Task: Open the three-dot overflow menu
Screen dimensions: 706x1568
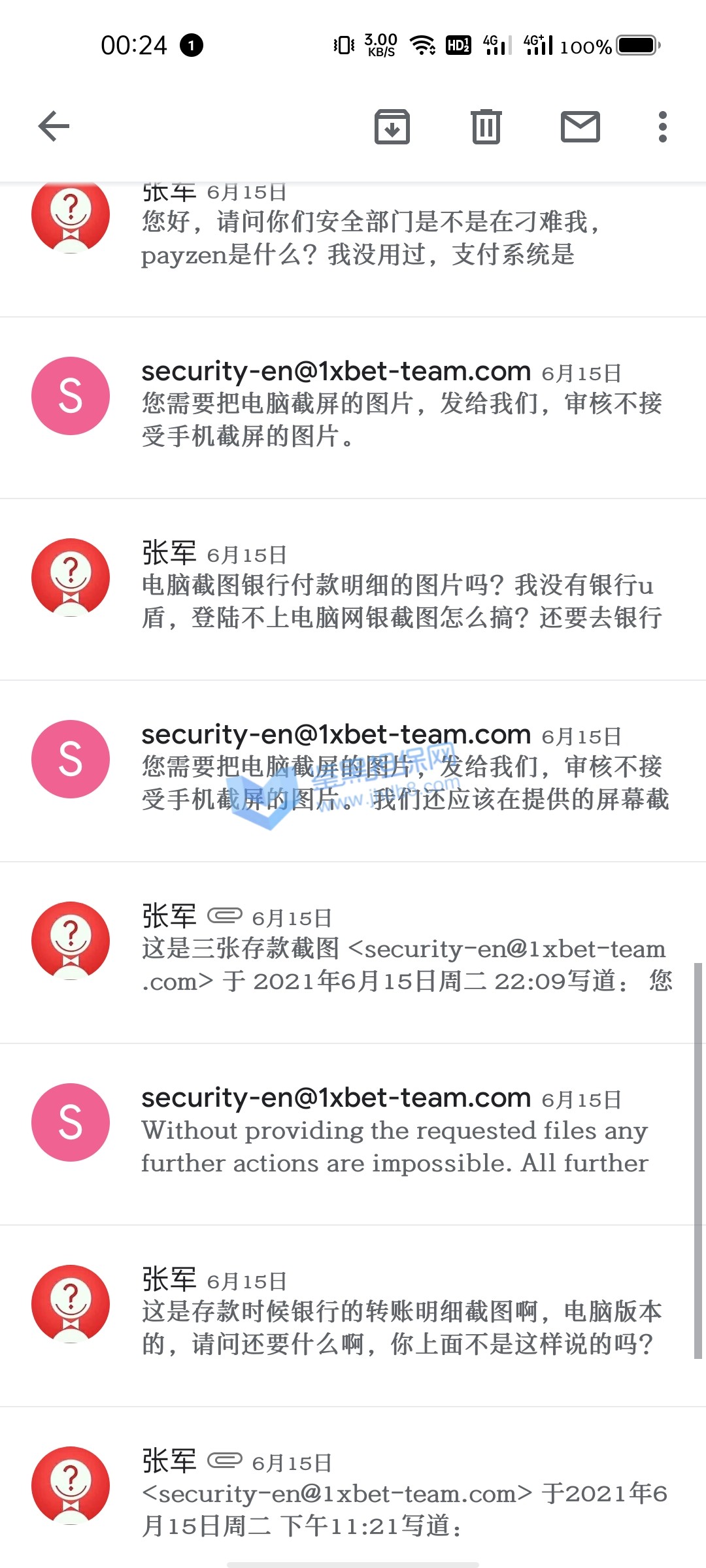Action: (x=662, y=126)
